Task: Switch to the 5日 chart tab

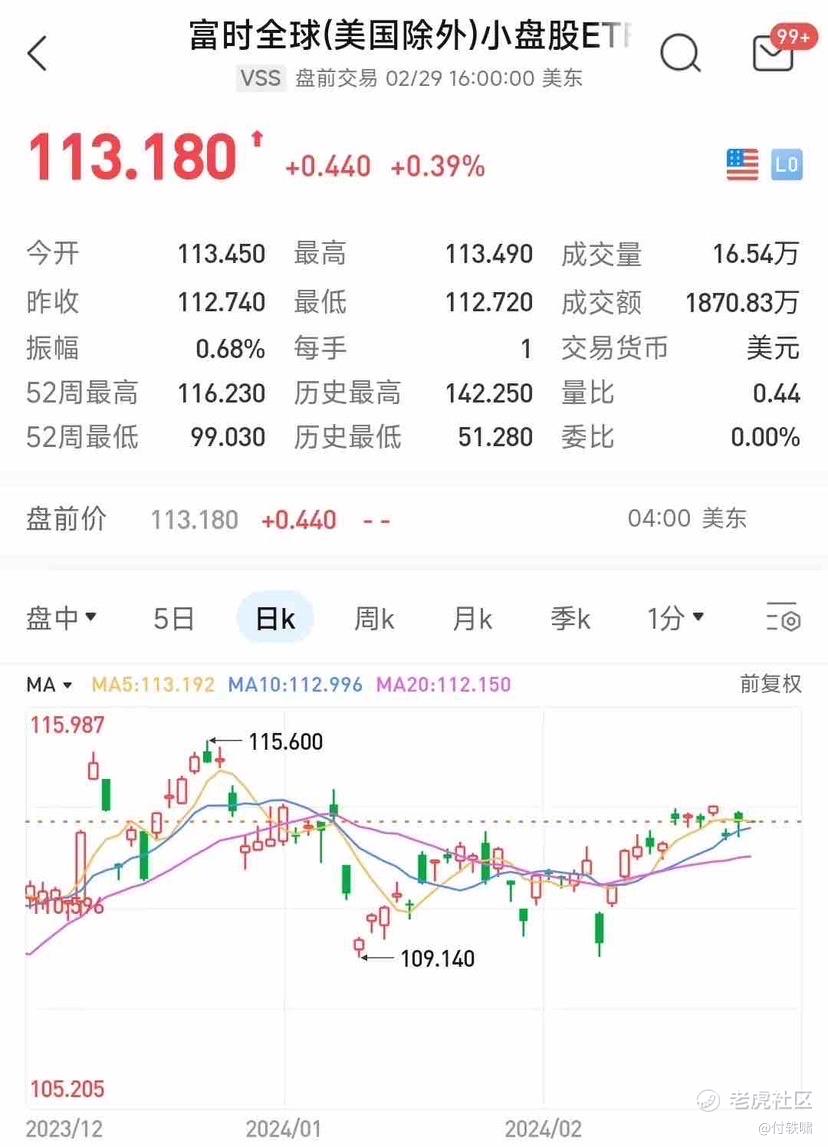Action: (x=174, y=619)
